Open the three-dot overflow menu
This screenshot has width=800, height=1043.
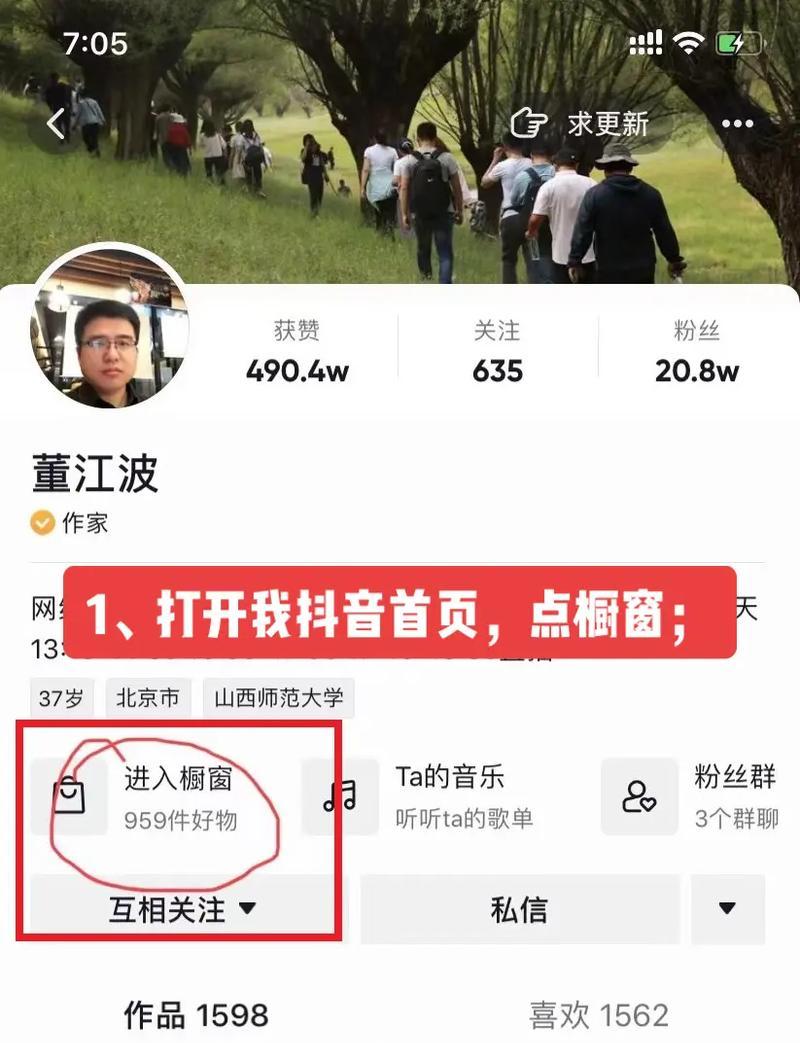click(x=737, y=124)
